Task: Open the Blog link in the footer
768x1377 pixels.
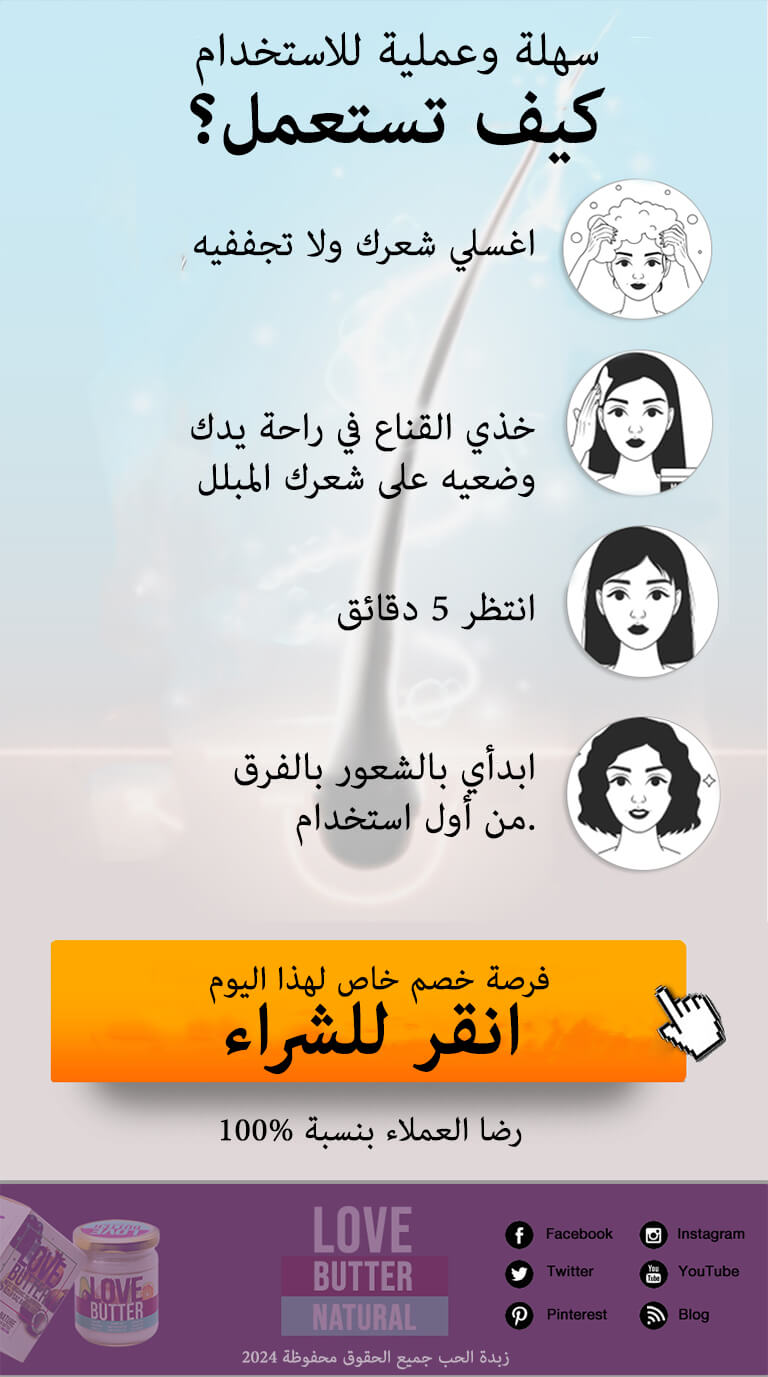Action: 675,1315
